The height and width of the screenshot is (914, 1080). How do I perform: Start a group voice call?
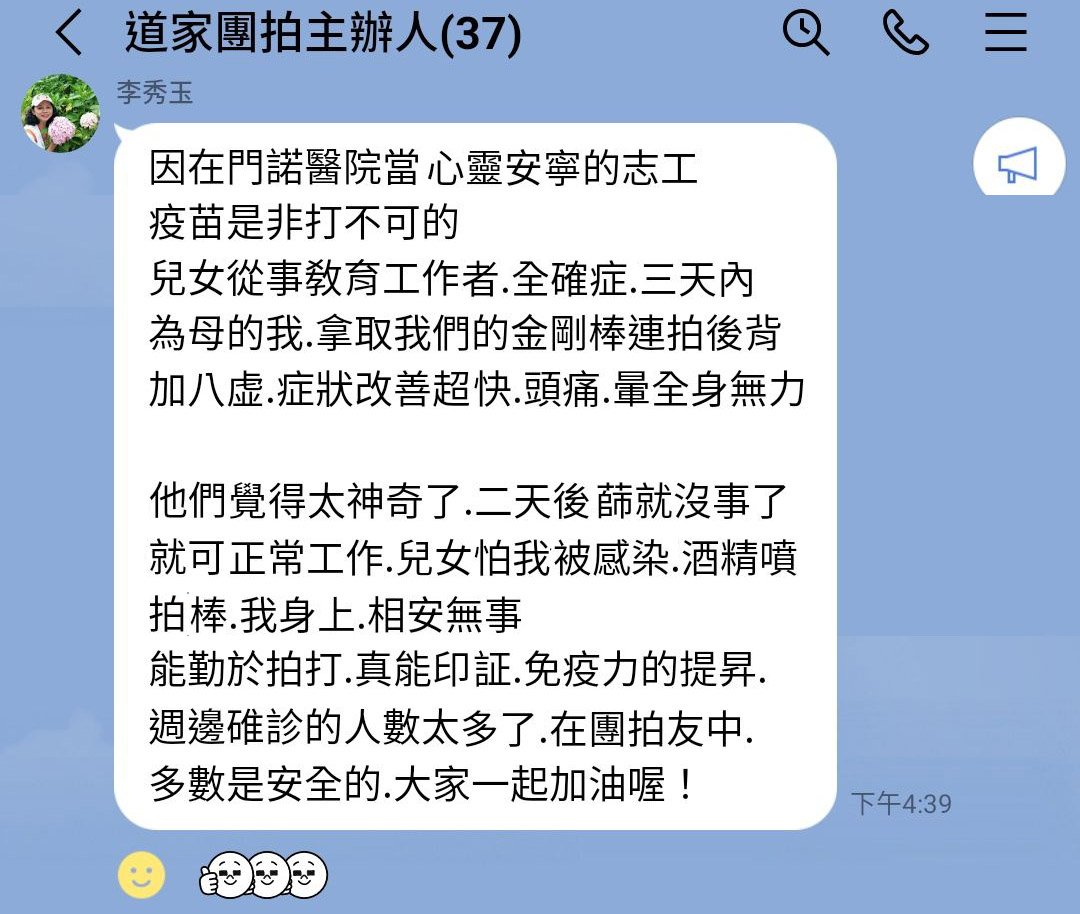pos(906,33)
